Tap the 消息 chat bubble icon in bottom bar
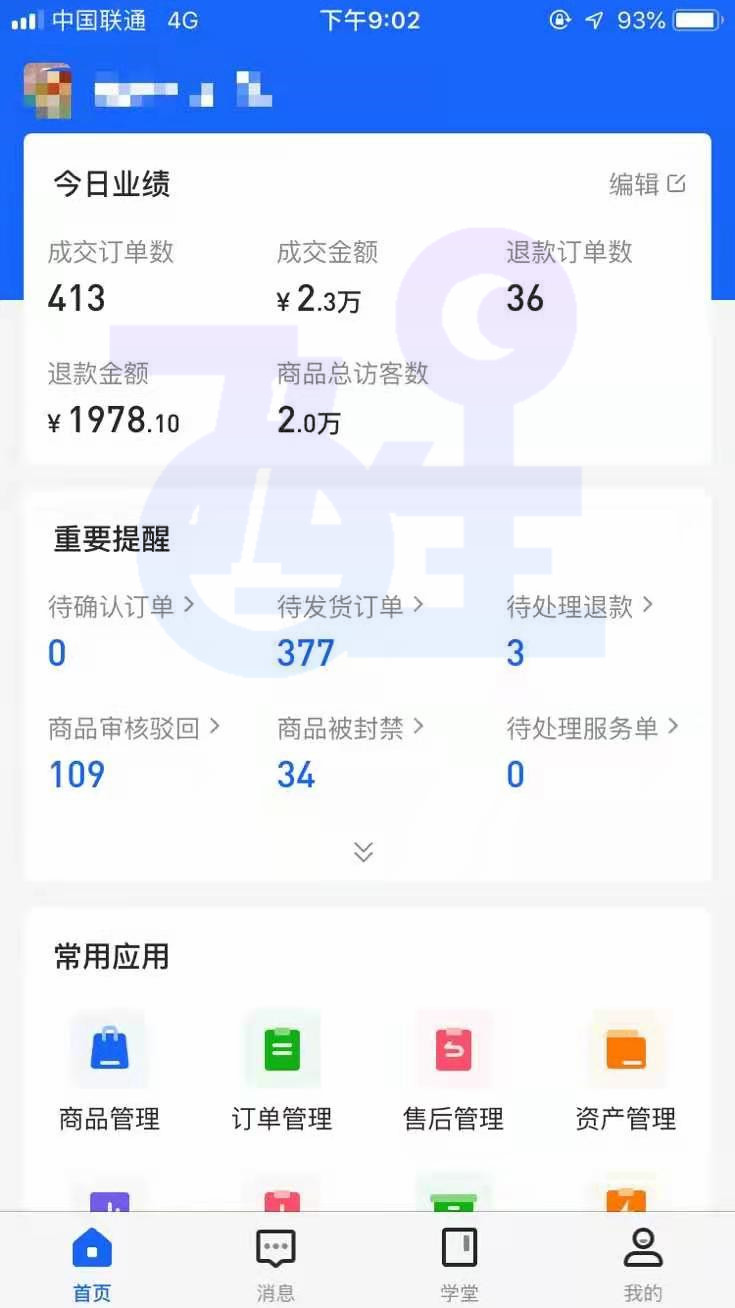The image size is (735, 1308). pos(275,1247)
